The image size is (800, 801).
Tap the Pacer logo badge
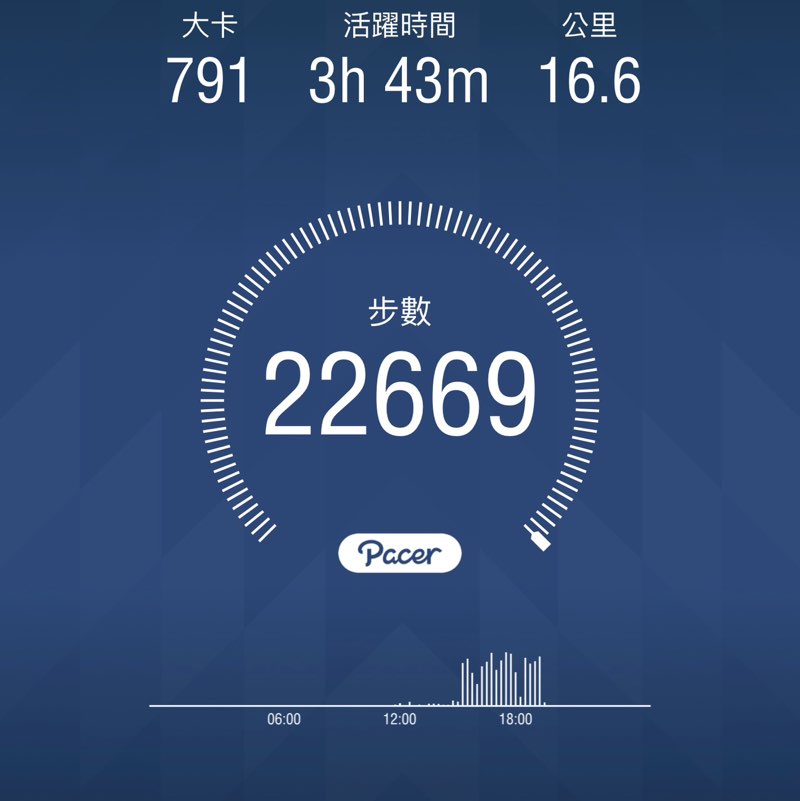point(399,551)
